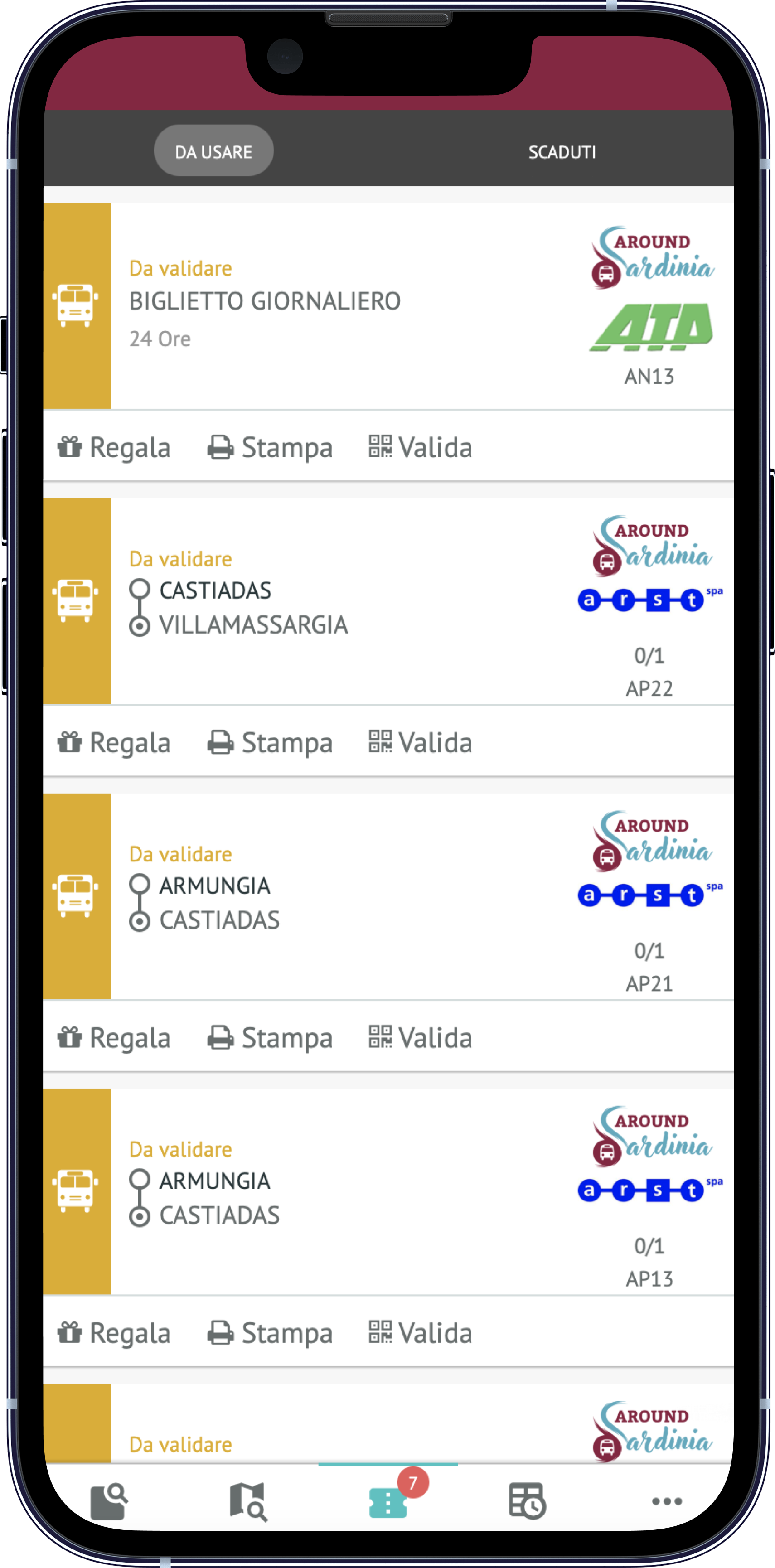Tap Stampa under the AP22 ticket
This screenshot has height=1568, width=775.
pos(270,742)
